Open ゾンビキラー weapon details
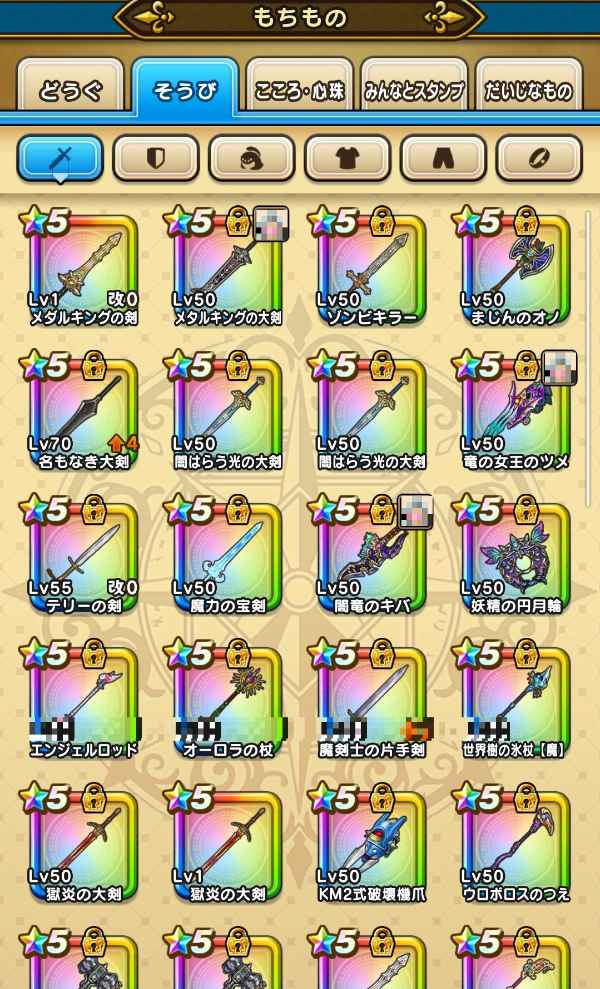The image size is (600, 989). pyautogui.click(x=371, y=268)
